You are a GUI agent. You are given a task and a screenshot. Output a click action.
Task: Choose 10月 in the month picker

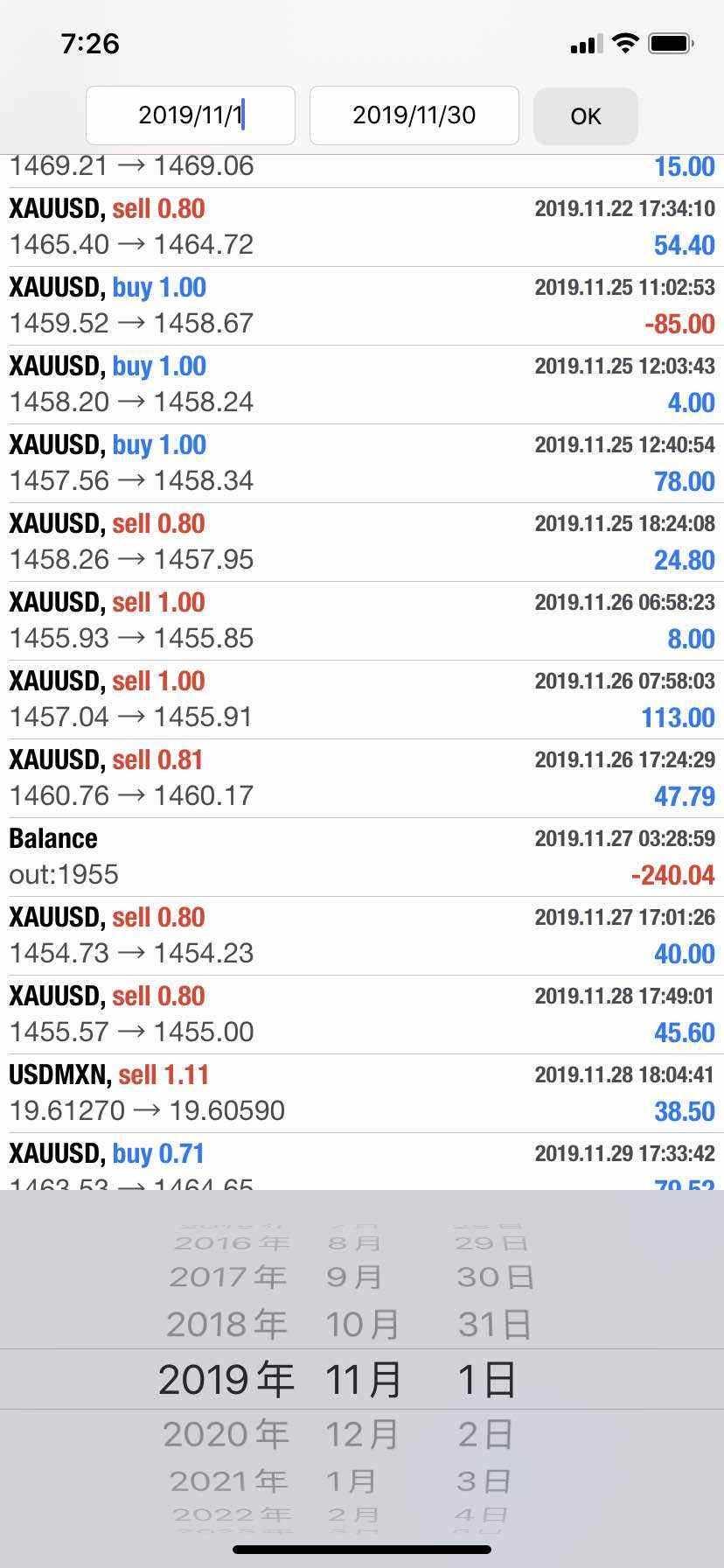coord(362,1324)
